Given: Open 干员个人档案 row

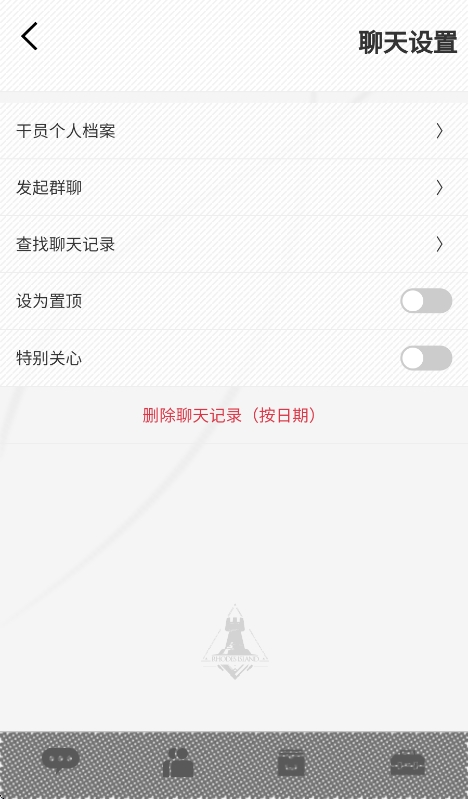Looking at the screenshot, I should click(x=234, y=131).
